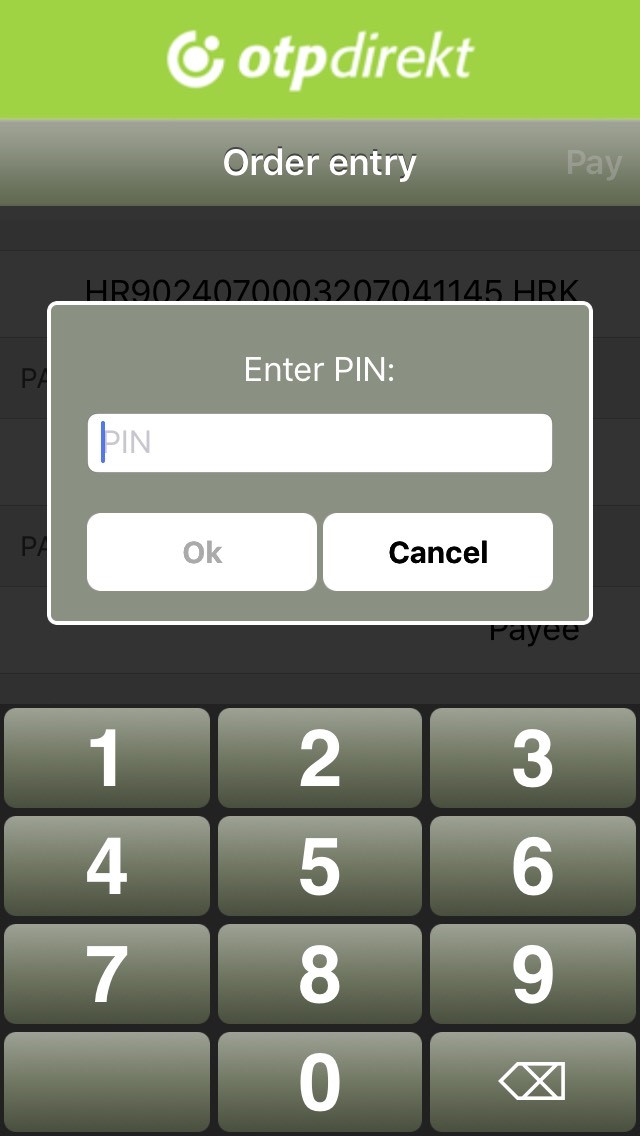Tap the PIN input field

(320, 443)
